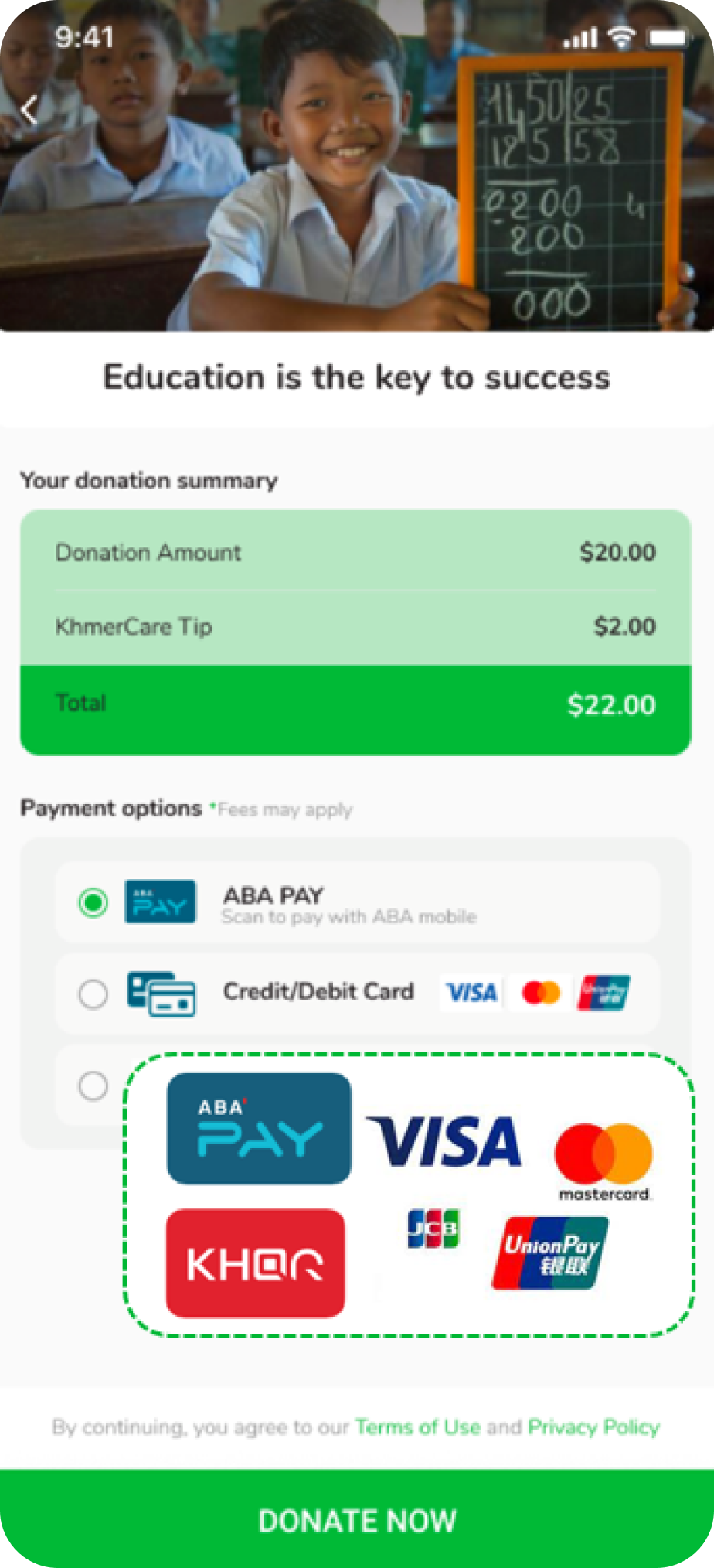Open the Terms of Use link

pyautogui.click(x=417, y=1427)
